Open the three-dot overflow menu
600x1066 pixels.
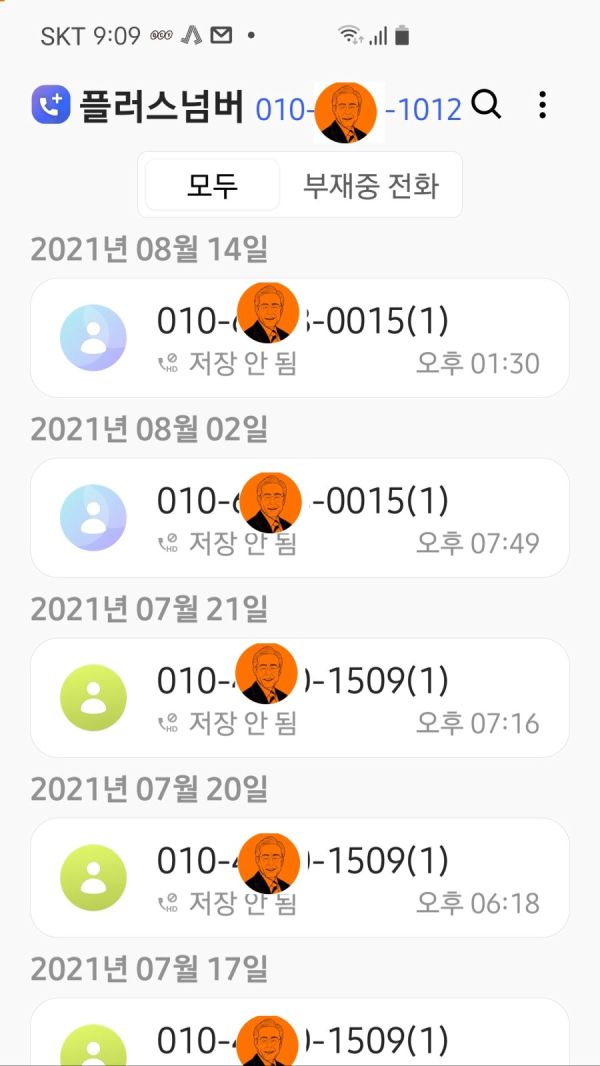point(542,105)
